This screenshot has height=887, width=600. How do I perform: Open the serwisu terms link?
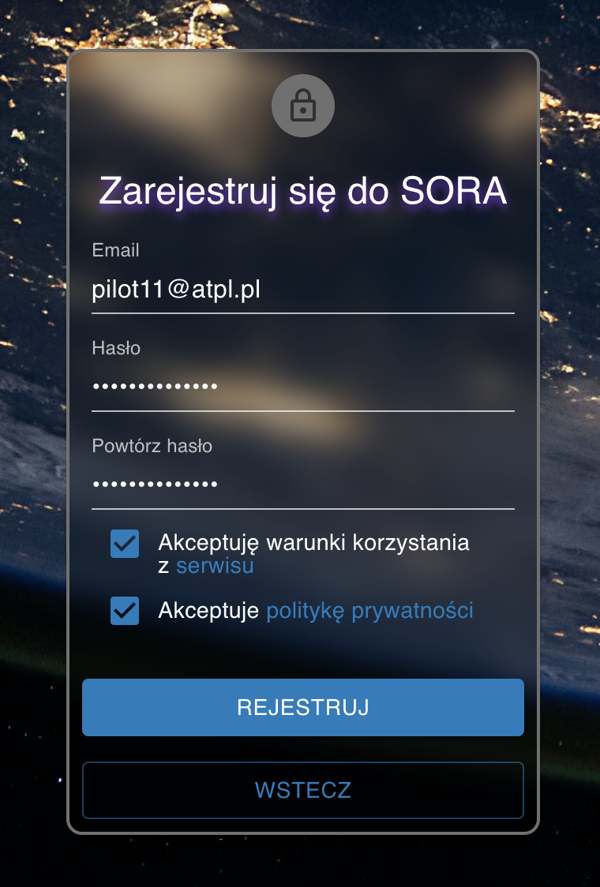tap(215, 566)
